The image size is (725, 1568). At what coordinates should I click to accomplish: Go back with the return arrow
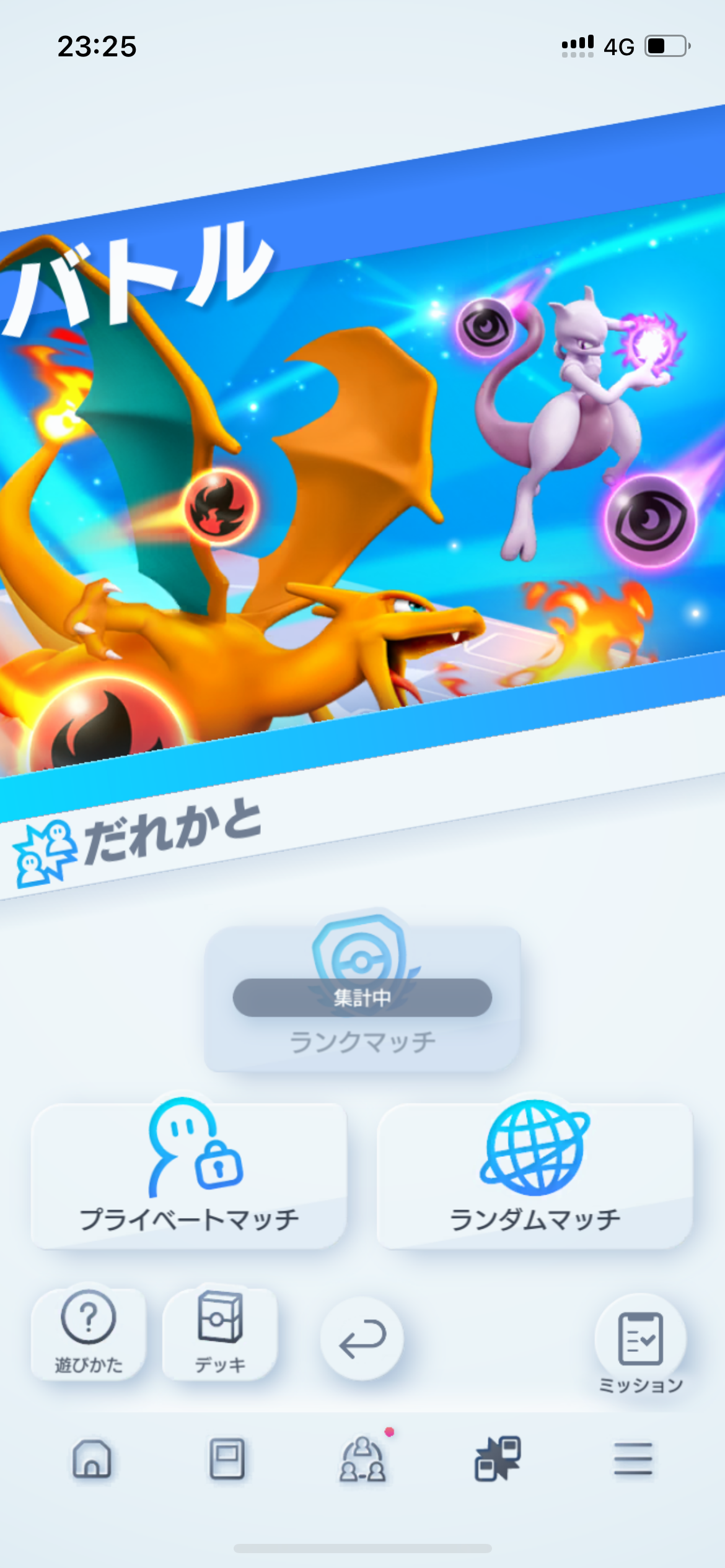click(362, 1339)
